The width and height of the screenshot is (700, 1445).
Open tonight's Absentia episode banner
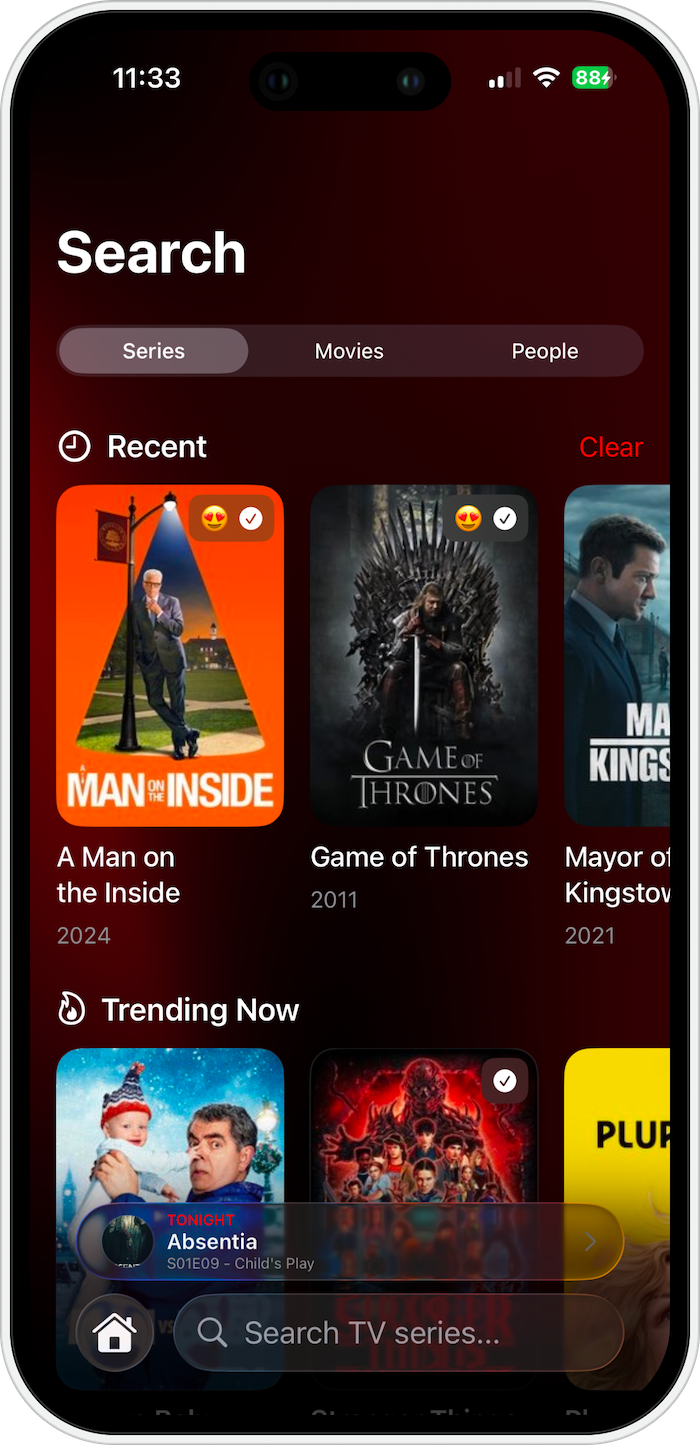(350, 1242)
